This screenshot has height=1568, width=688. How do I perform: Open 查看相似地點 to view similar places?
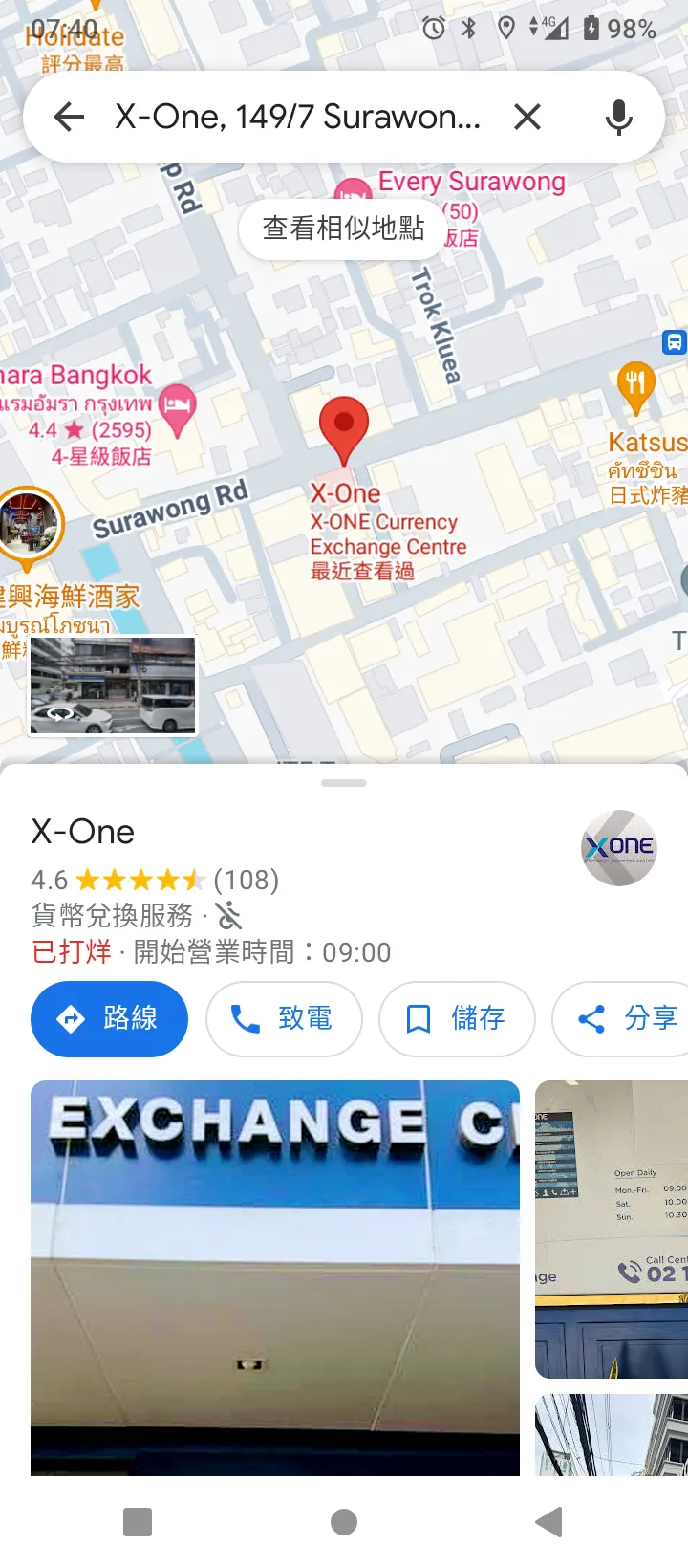click(x=341, y=228)
